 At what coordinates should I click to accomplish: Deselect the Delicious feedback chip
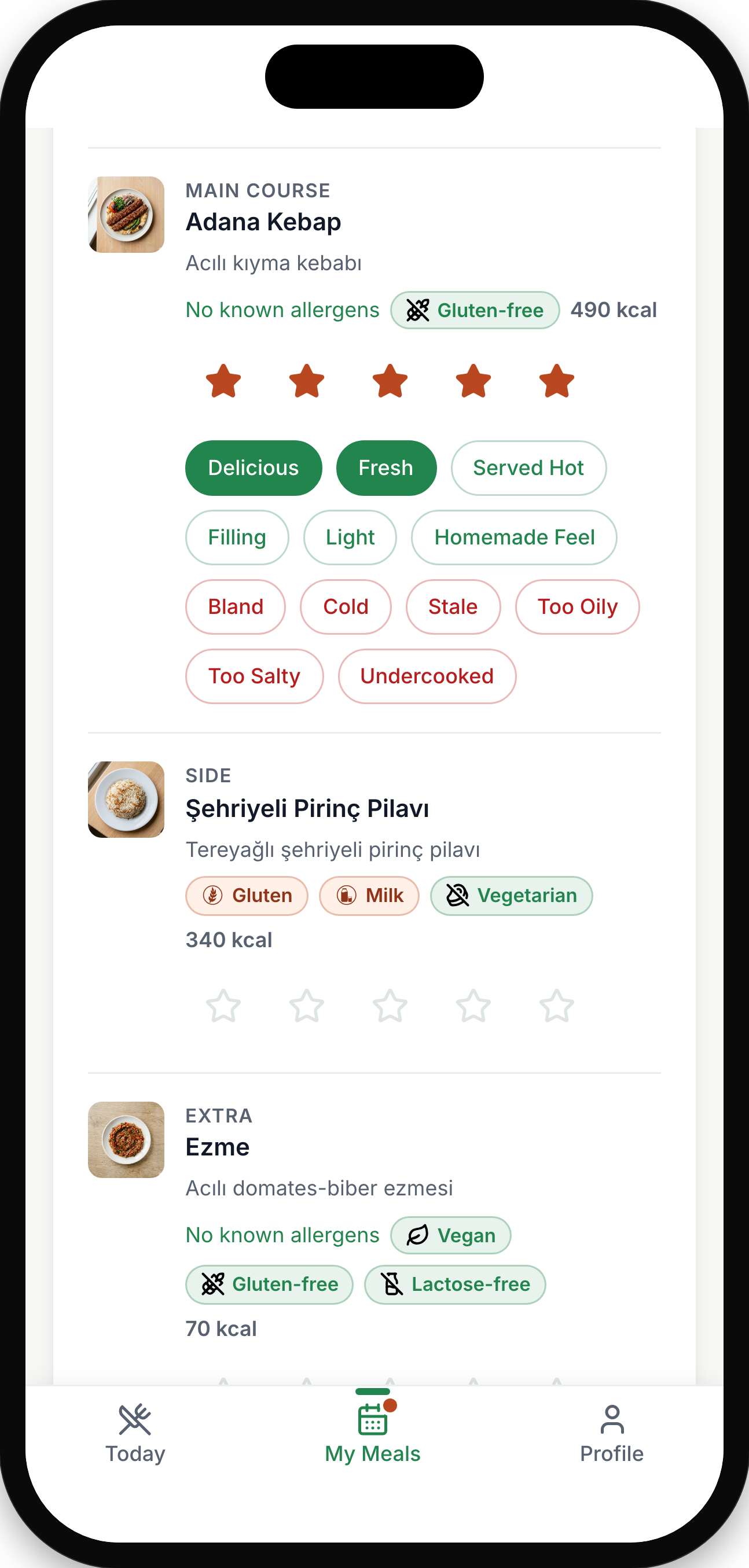pos(254,468)
